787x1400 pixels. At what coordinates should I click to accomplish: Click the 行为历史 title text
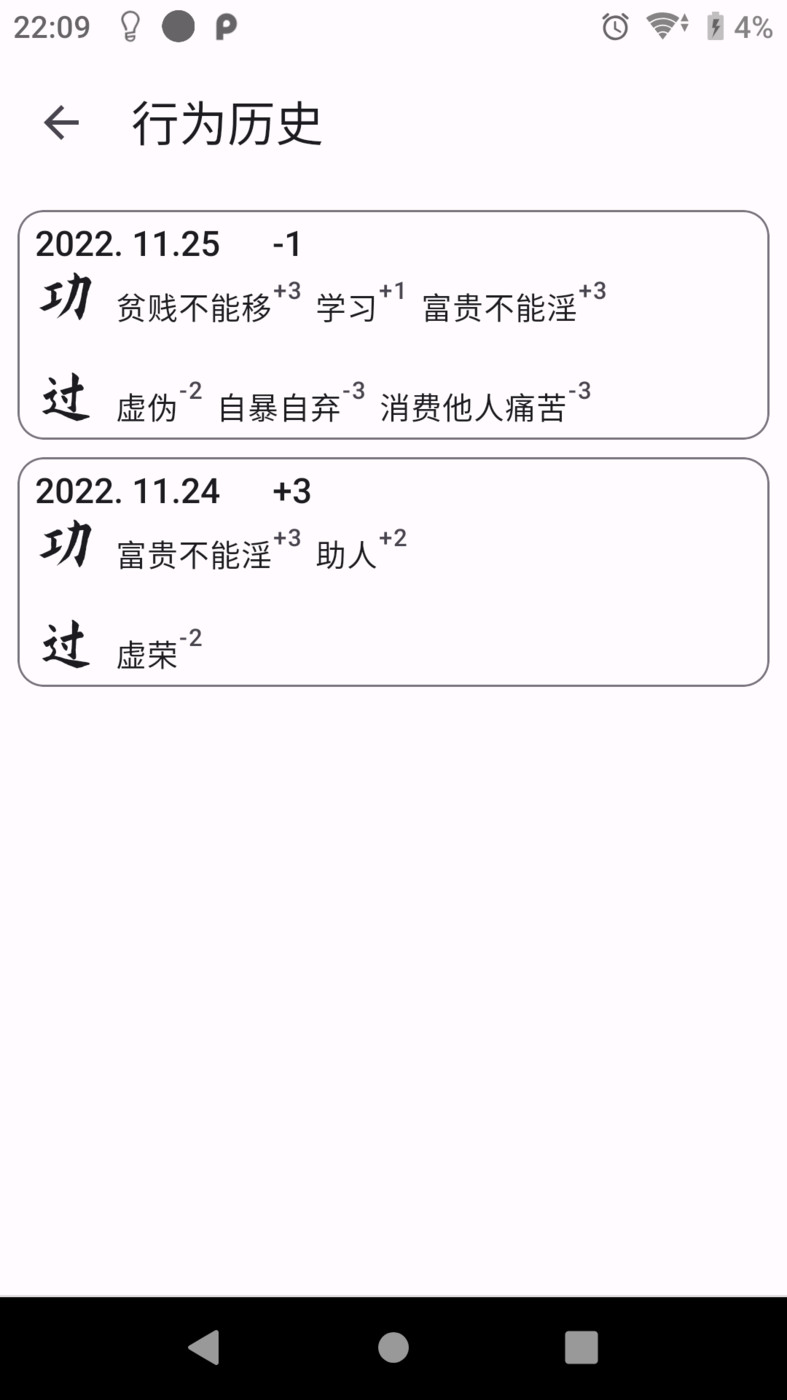[228, 121]
